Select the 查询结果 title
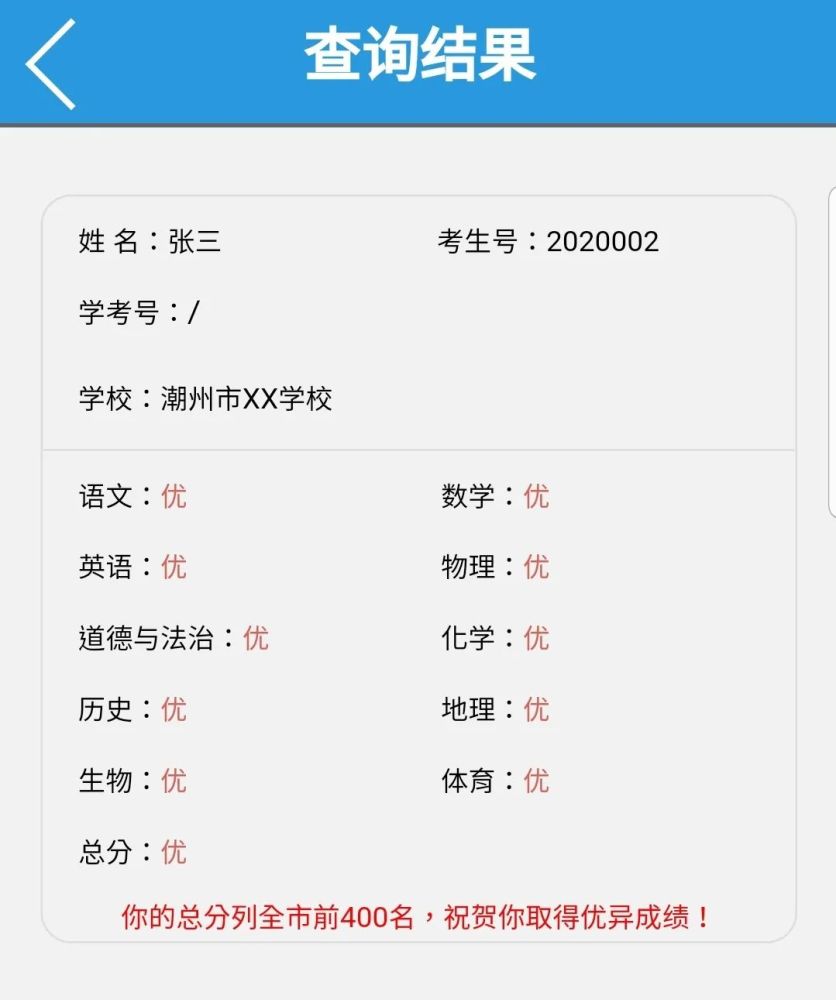Image resolution: width=836 pixels, height=1000 pixels. [418, 58]
